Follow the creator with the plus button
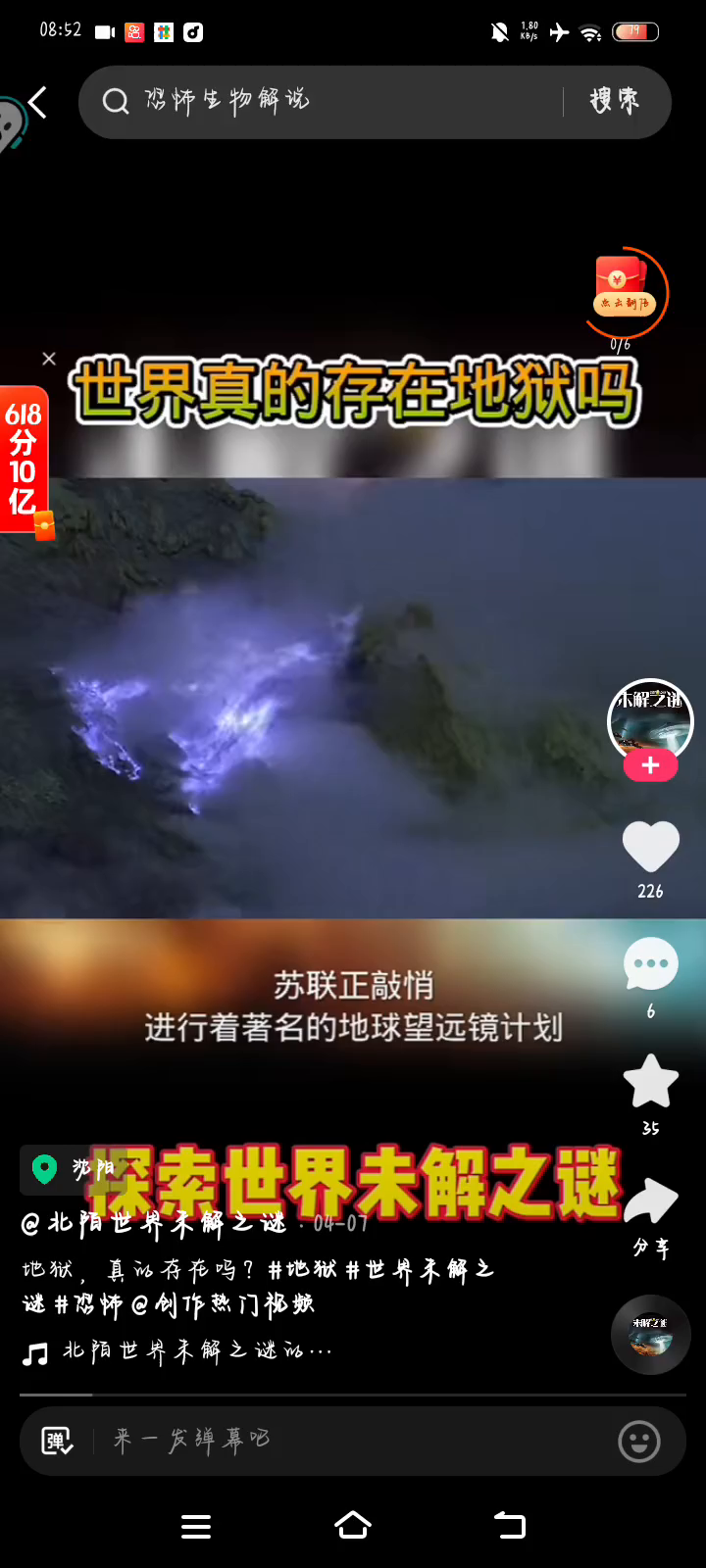The height and width of the screenshot is (1568, 706). coord(650,765)
